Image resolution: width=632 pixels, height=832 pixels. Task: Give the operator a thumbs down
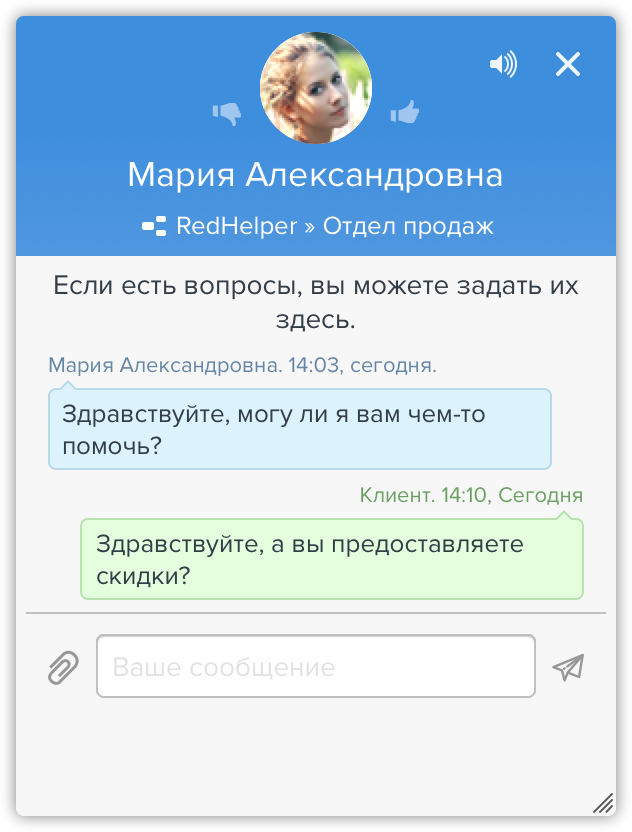(228, 114)
